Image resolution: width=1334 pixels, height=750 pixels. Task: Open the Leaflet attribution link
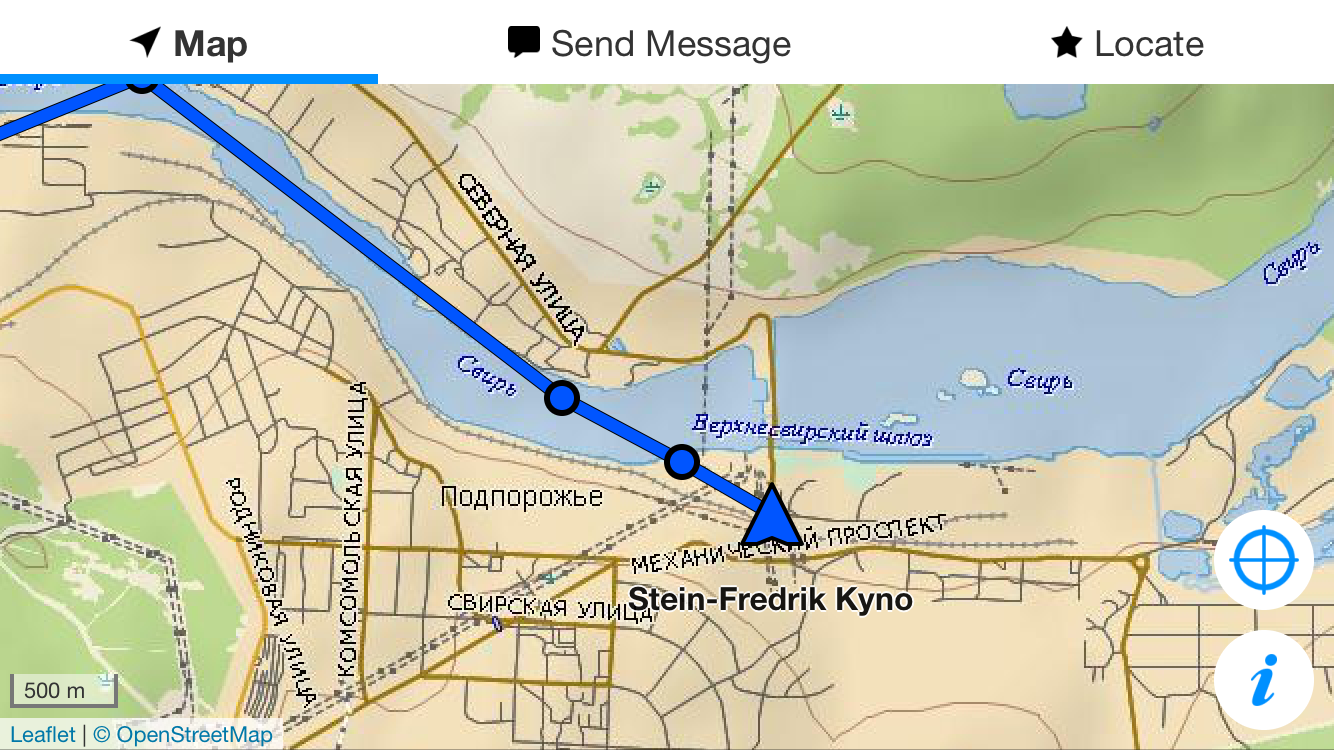(43, 735)
